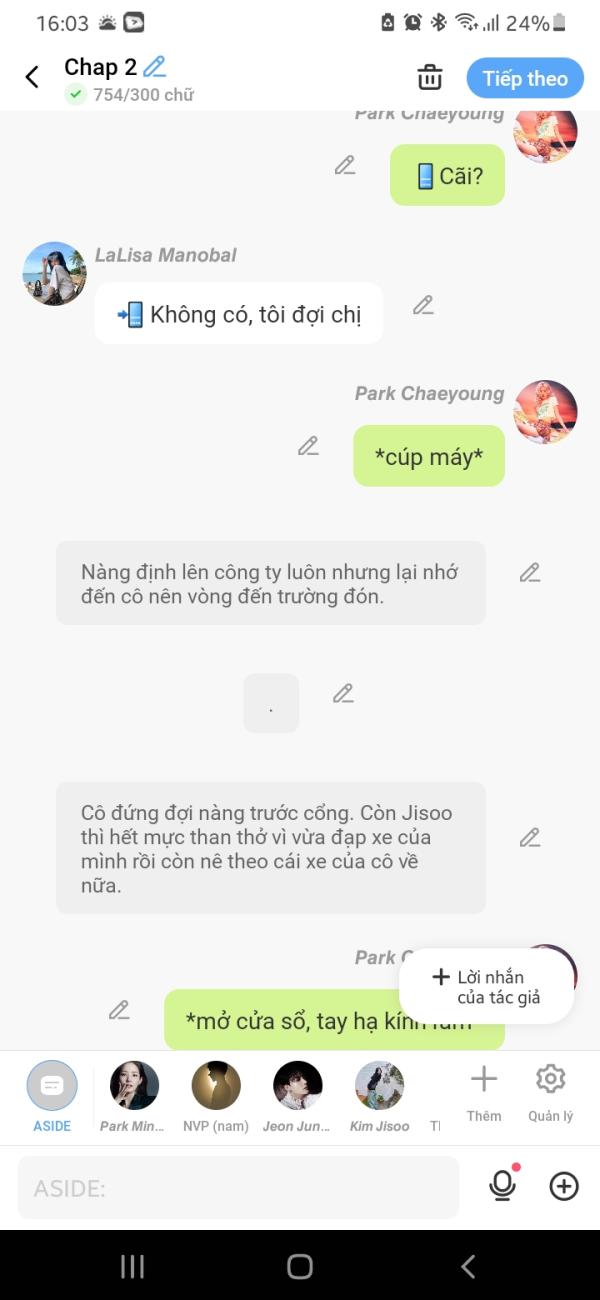Open Quản lý settings gear
Viewport: 600px width, 1300px height.
[551, 1093]
